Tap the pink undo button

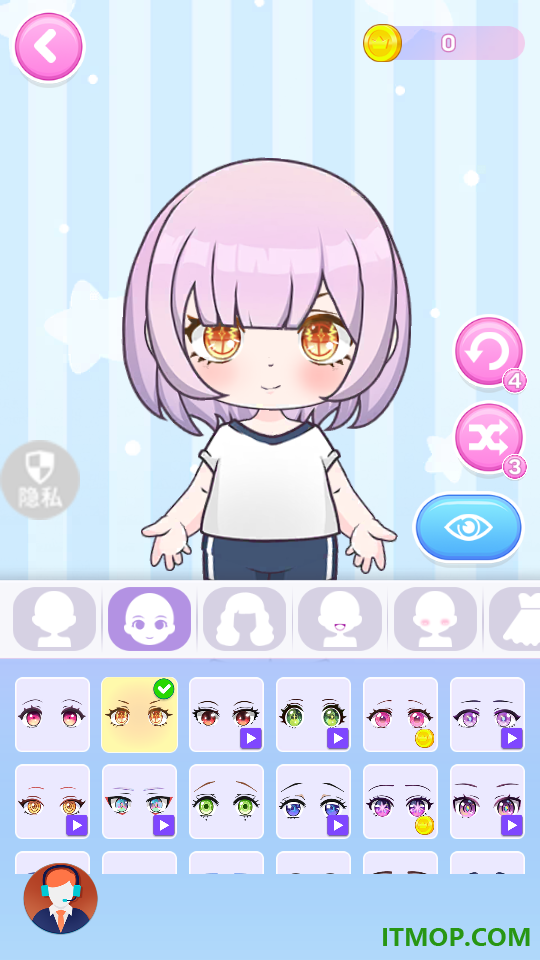pos(489,353)
